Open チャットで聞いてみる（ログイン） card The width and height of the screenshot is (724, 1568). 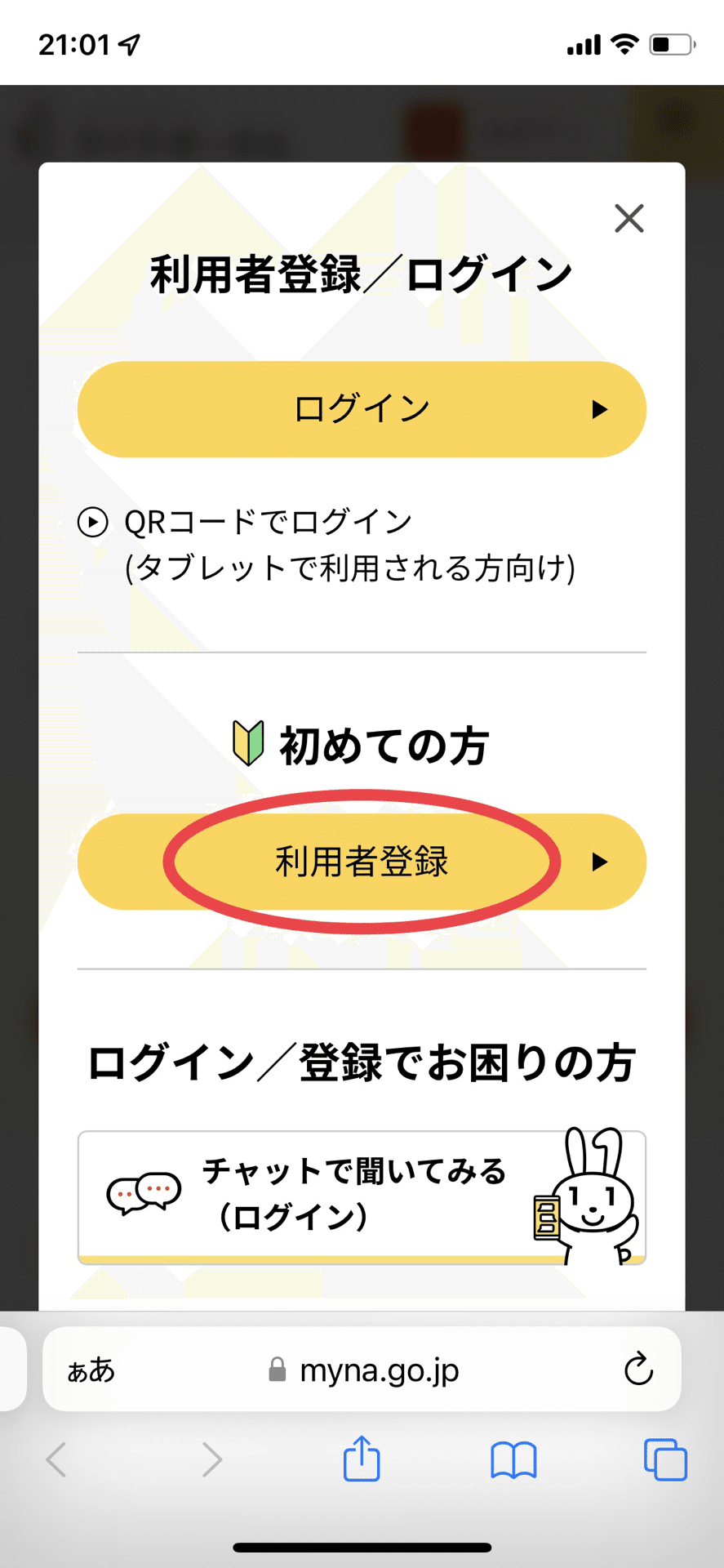pos(362,1197)
